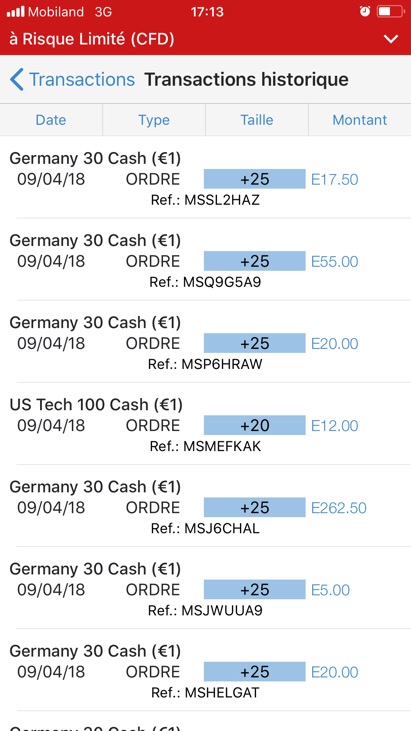Open transaction Ref. MSSL2HAZ
This screenshot has height=731, width=411.
click(x=206, y=178)
